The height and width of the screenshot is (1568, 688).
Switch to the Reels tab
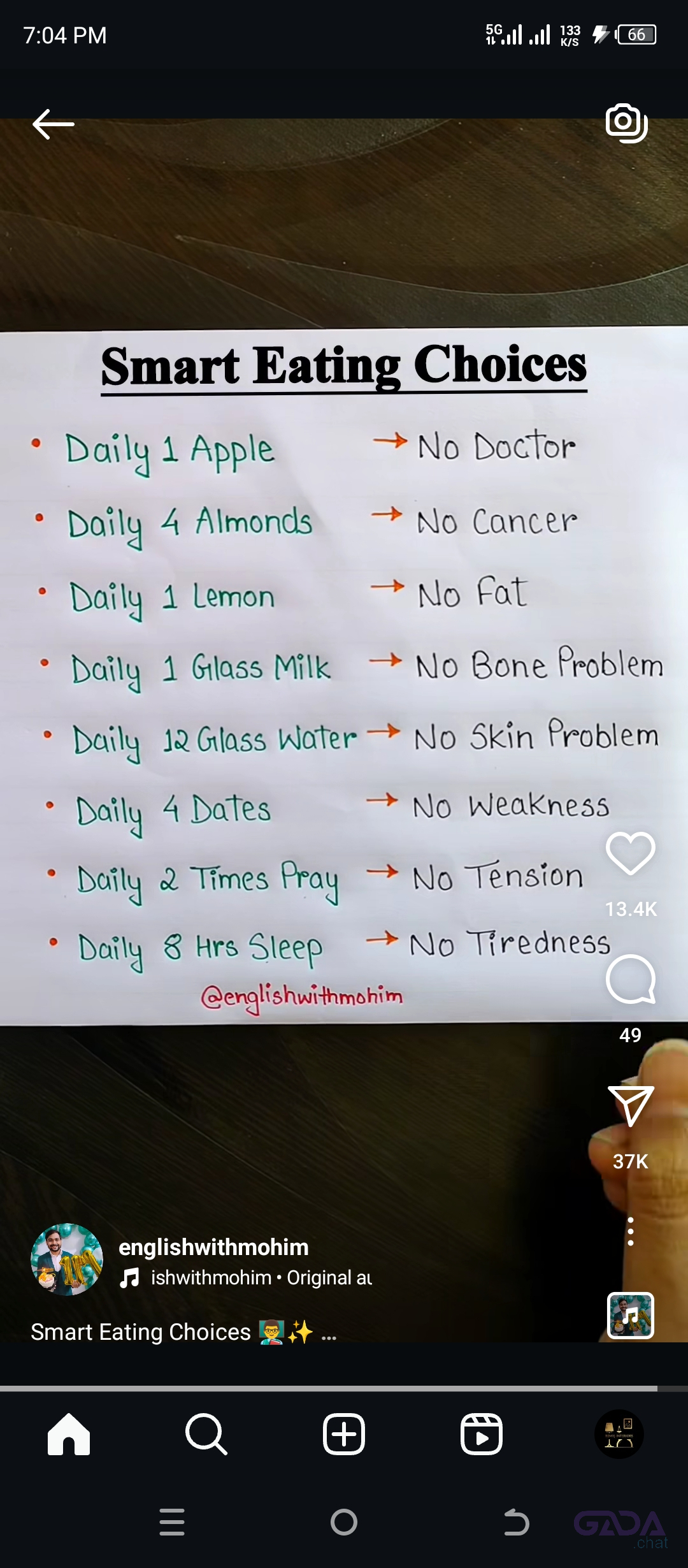click(482, 1434)
